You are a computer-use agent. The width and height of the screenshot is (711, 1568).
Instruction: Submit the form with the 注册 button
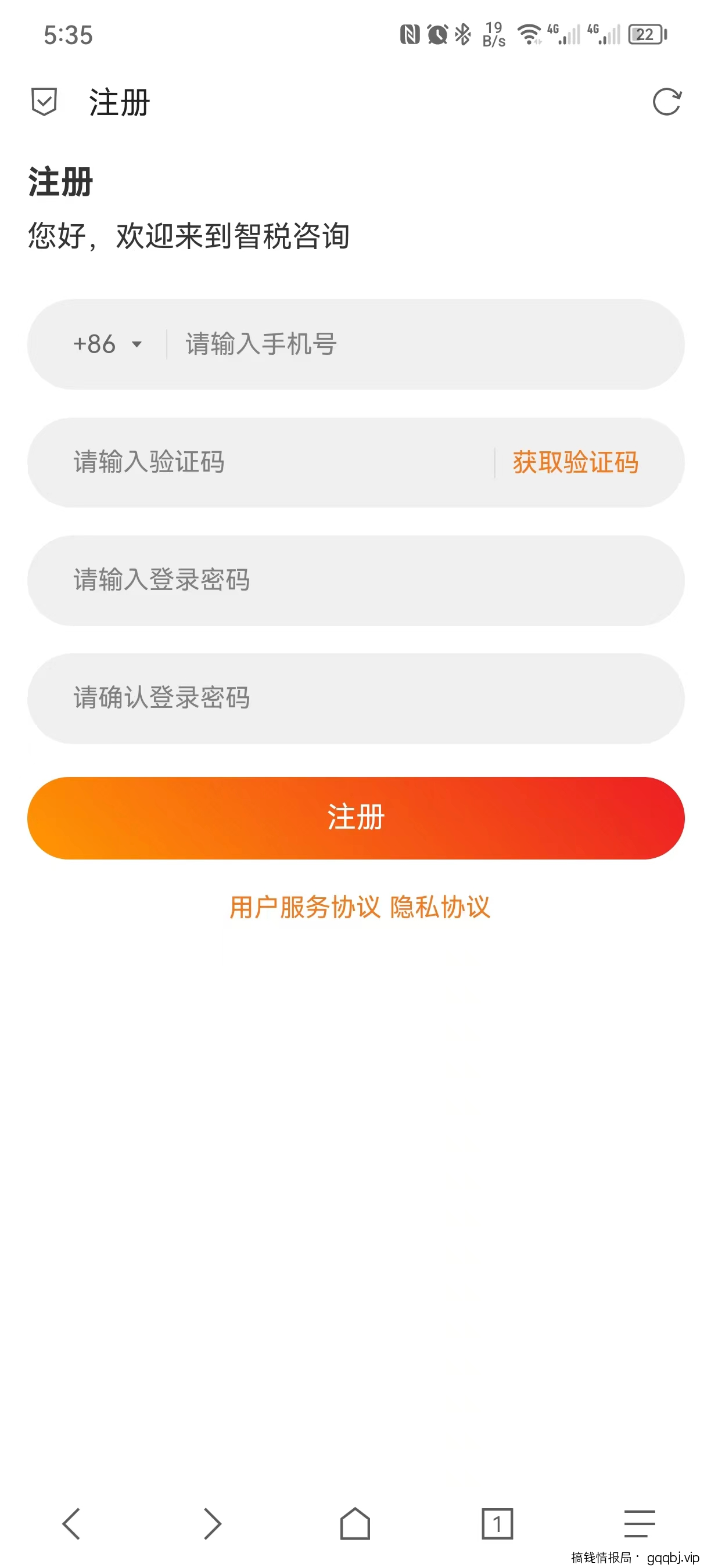(x=355, y=818)
